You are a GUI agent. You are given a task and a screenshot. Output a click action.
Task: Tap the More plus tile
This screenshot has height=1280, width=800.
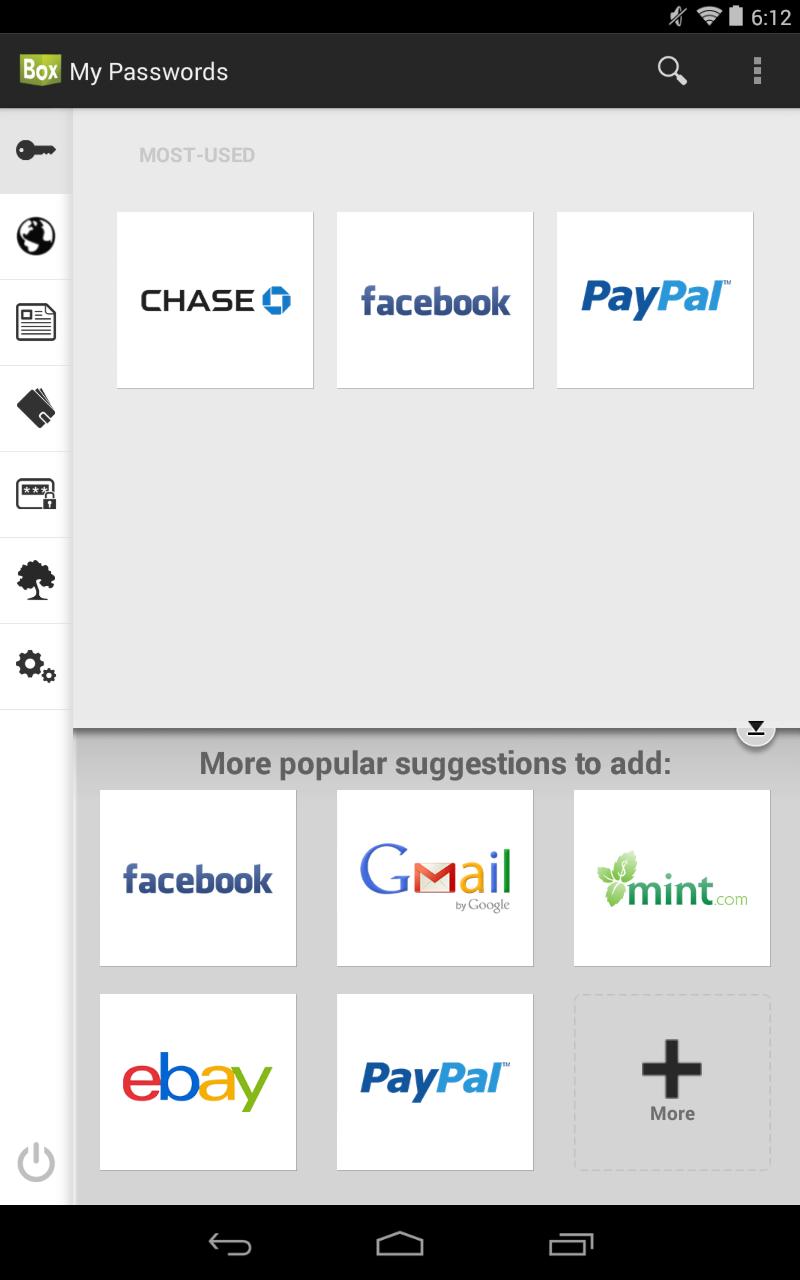(672, 1081)
